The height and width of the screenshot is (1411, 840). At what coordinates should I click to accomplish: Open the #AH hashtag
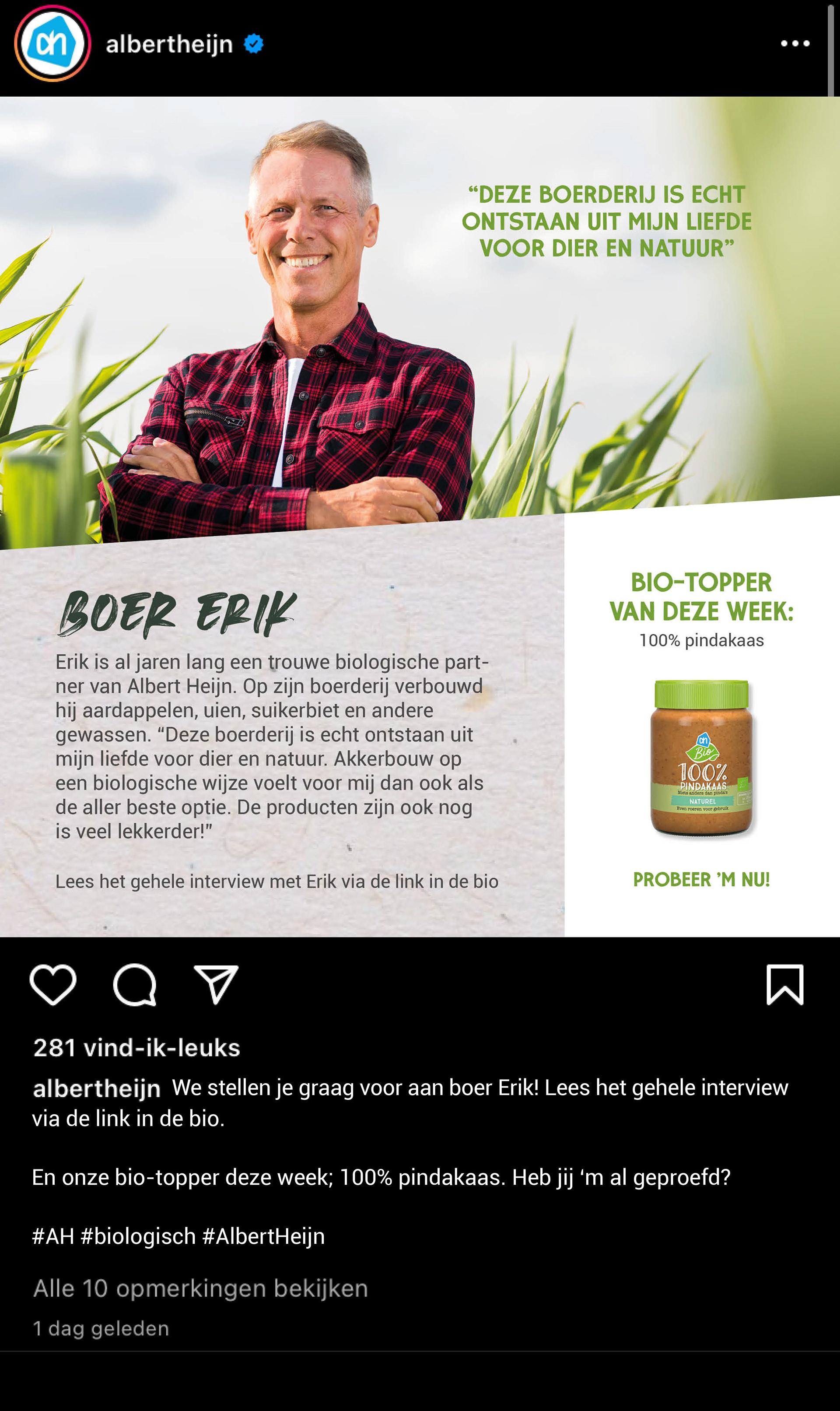coord(52,1237)
